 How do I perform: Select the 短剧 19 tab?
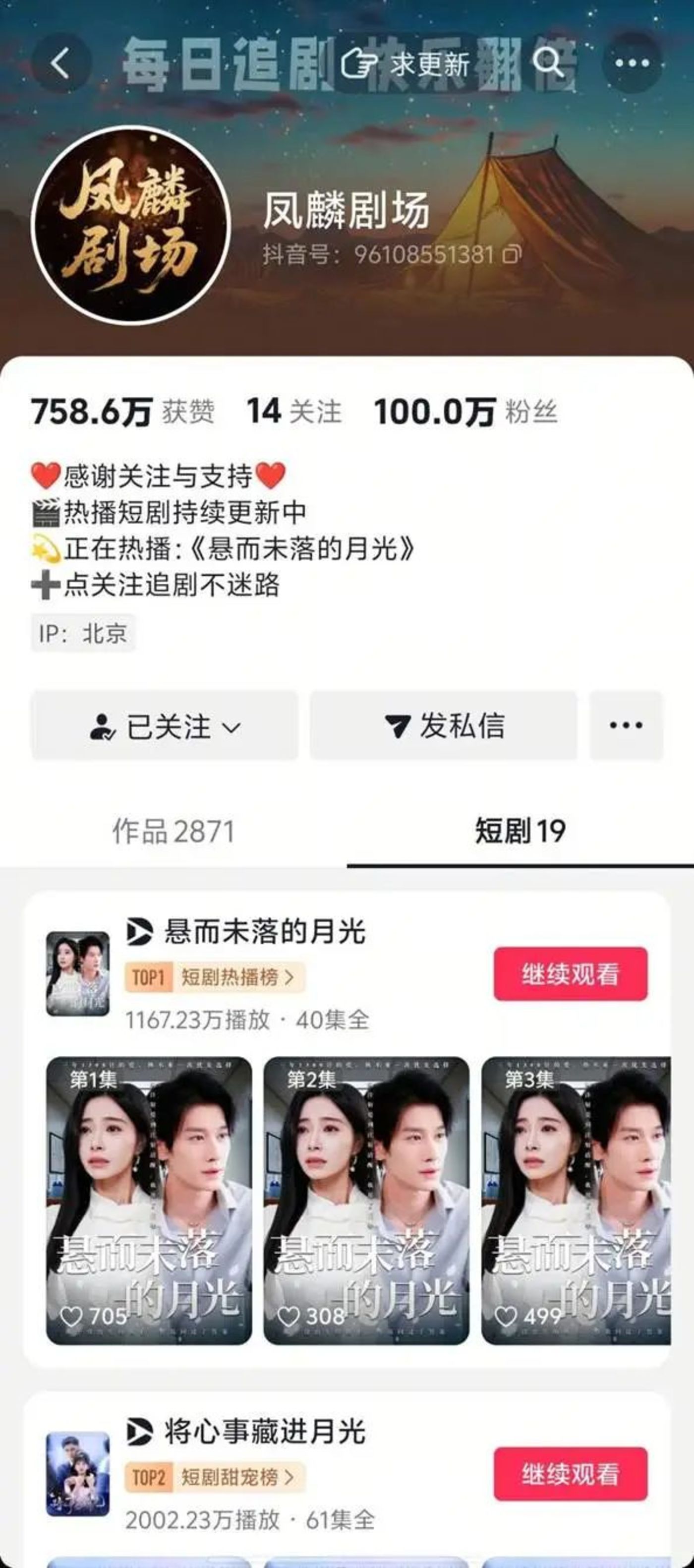click(520, 832)
